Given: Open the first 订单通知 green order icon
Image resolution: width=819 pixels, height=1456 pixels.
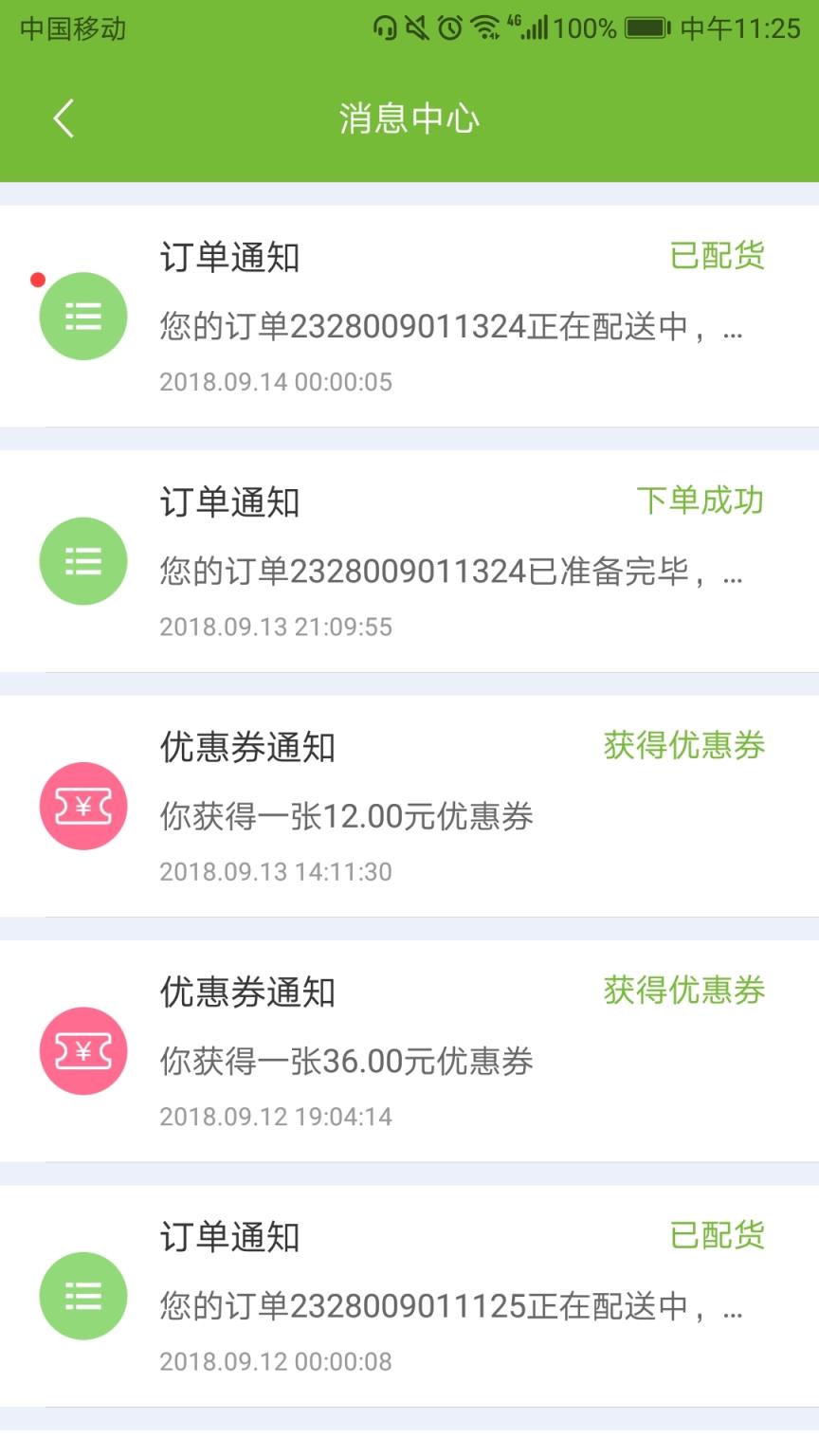Looking at the screenshot, I should (x=82, y=316).
